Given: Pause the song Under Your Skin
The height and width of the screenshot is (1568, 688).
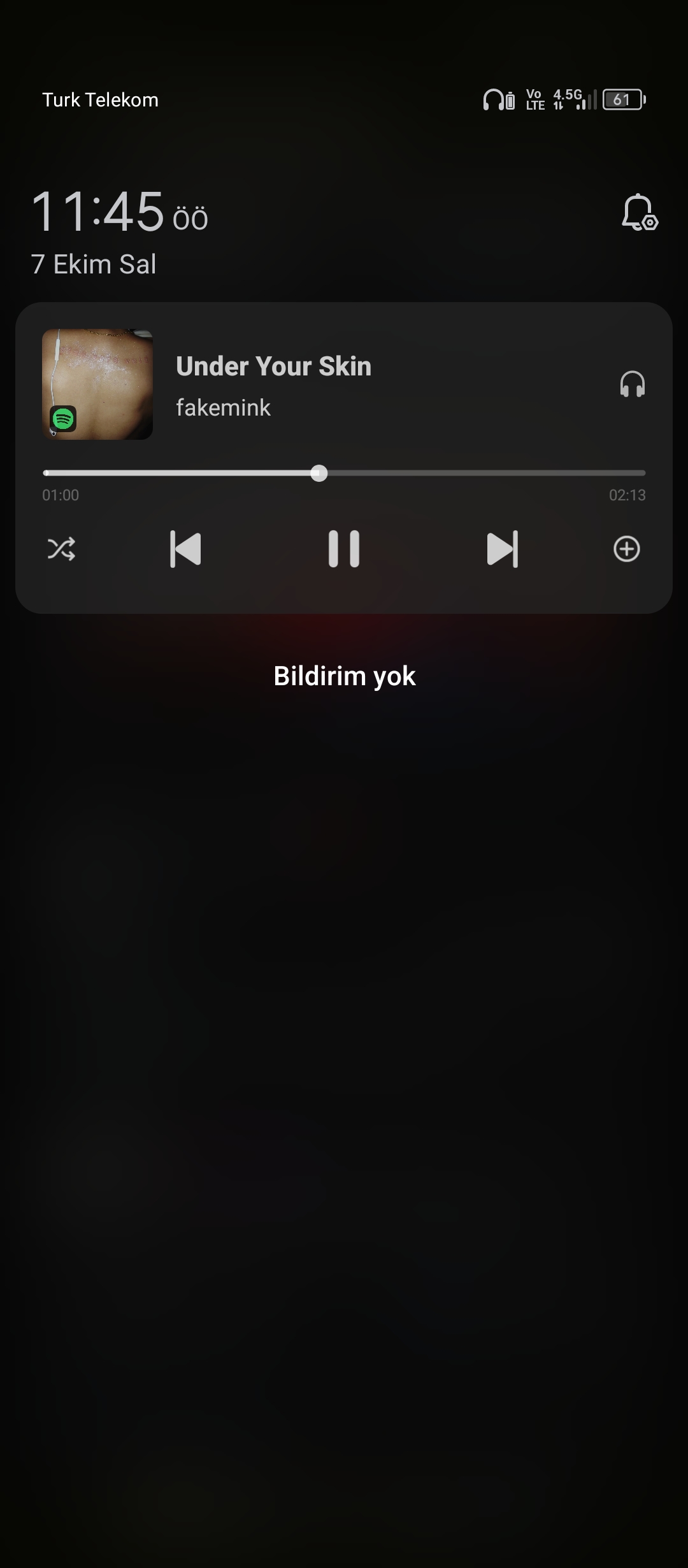Looking at the screenshot, I should click(344, 549).
